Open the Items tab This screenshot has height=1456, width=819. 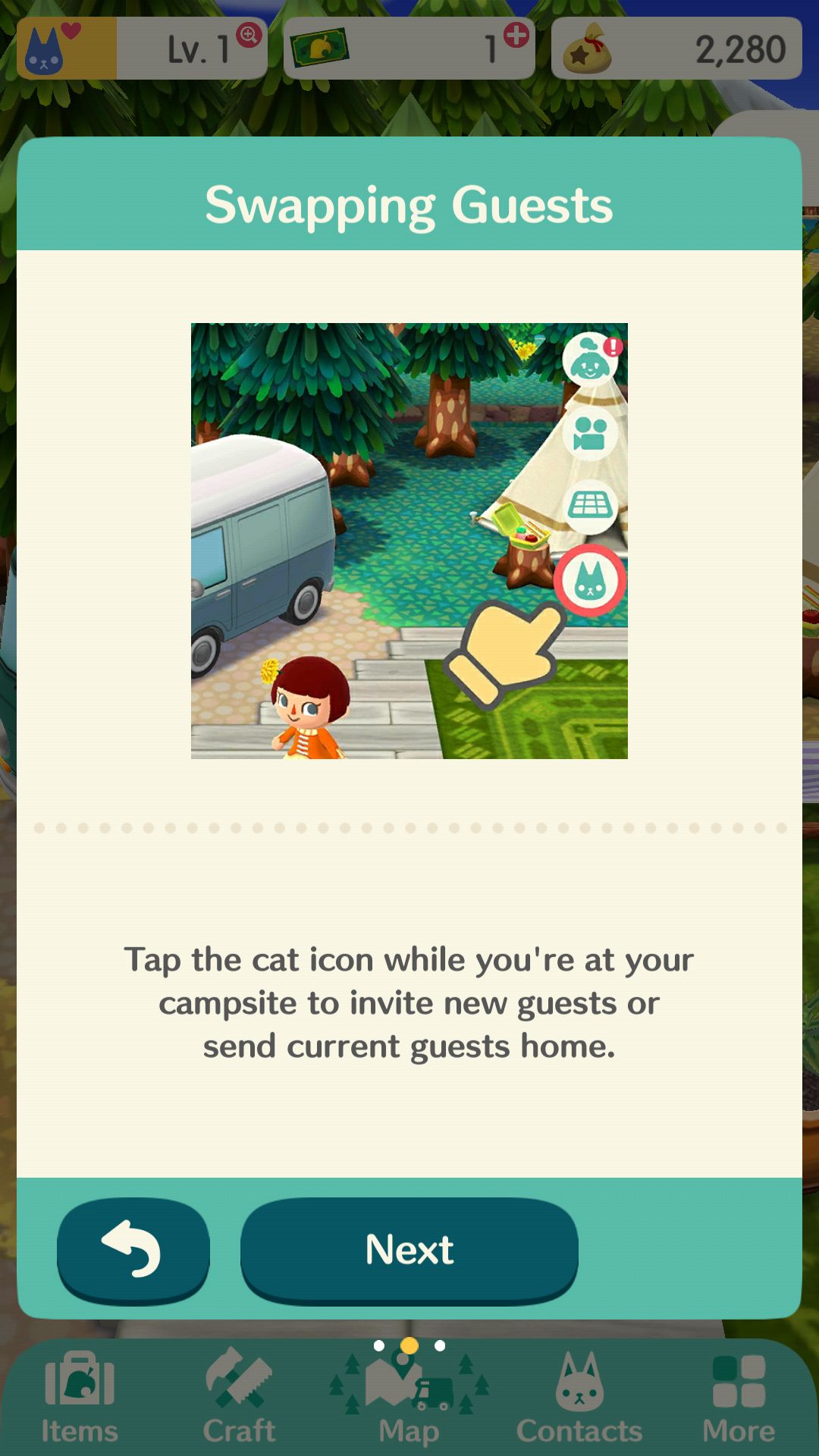80,1398
